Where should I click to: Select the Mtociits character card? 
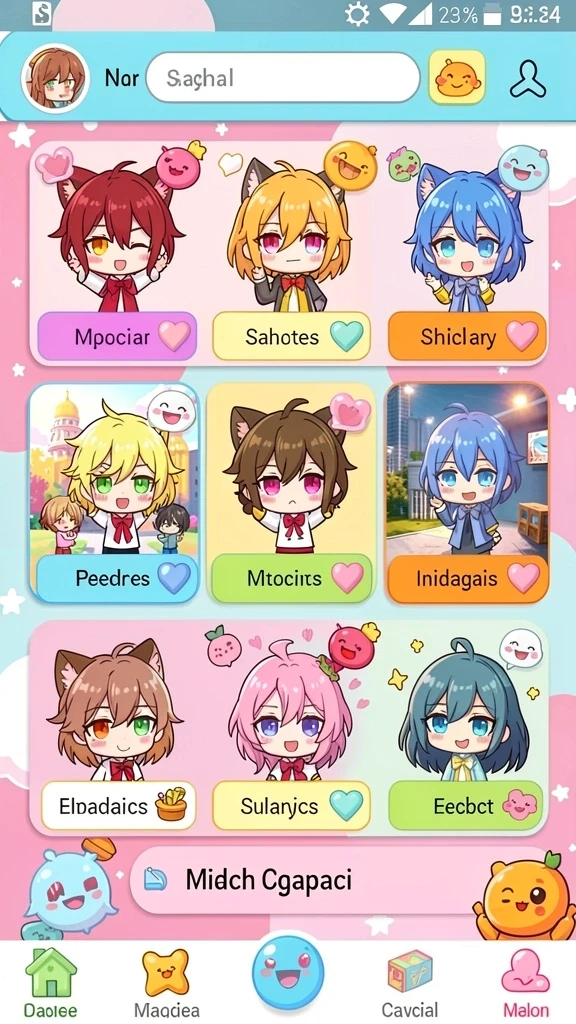tap(291, 493)
